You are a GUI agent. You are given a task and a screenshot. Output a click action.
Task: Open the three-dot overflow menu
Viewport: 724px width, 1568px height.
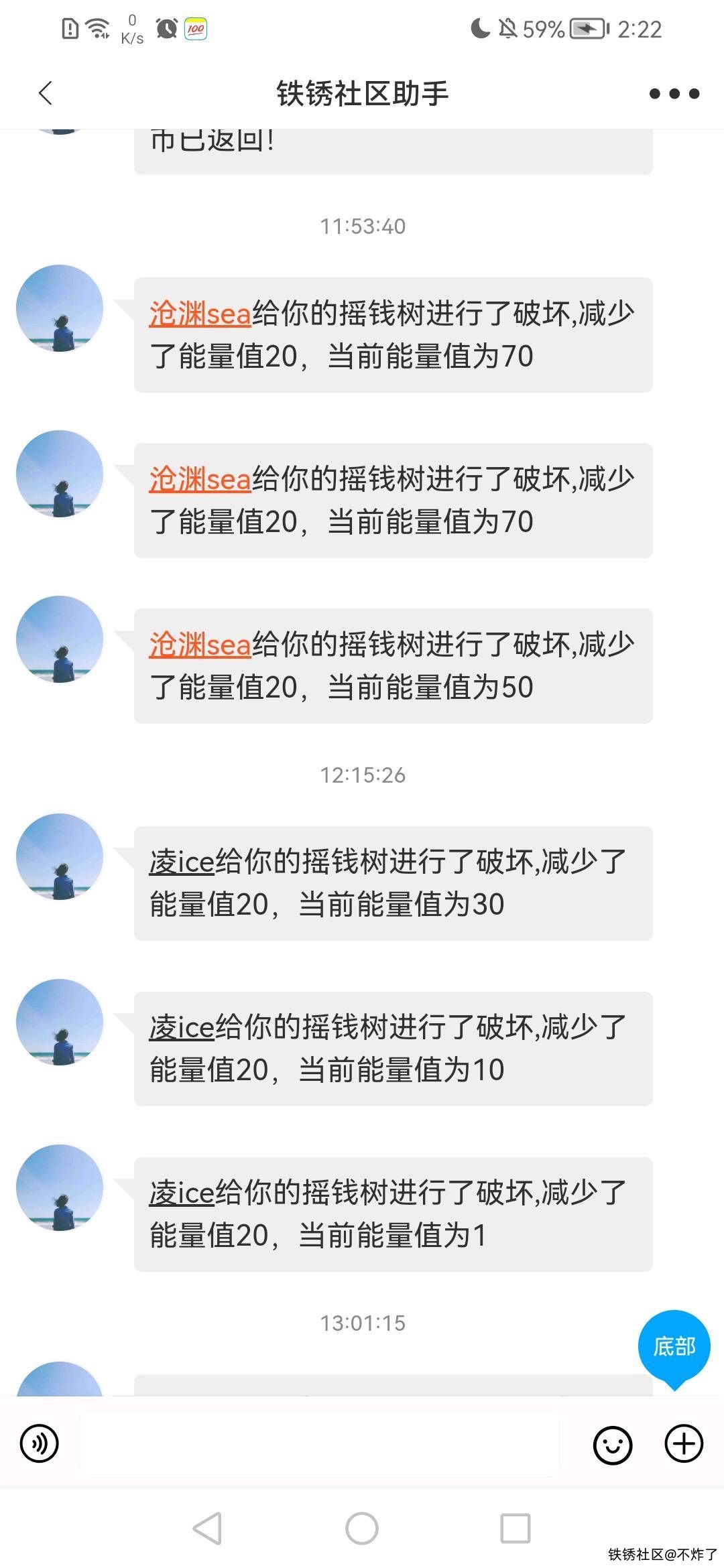(674, 94)
